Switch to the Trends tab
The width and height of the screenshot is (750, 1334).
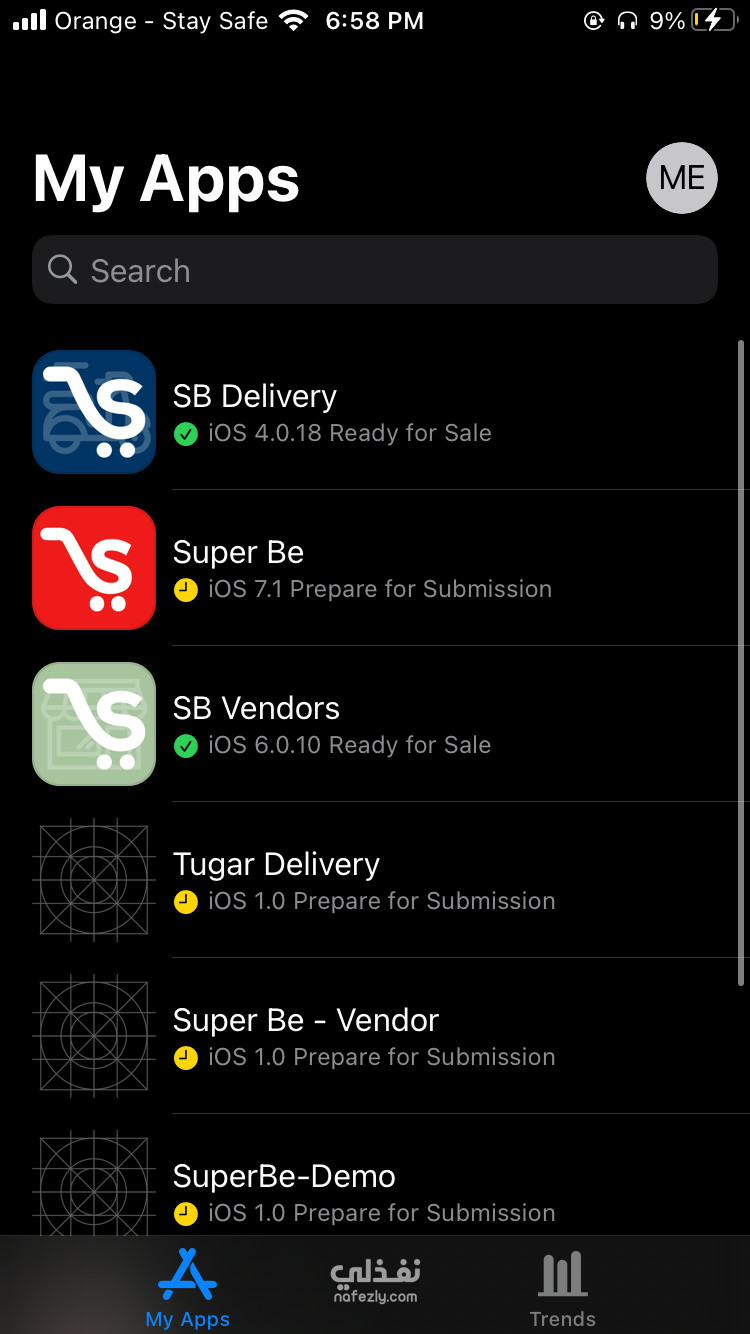point(562,1288)
